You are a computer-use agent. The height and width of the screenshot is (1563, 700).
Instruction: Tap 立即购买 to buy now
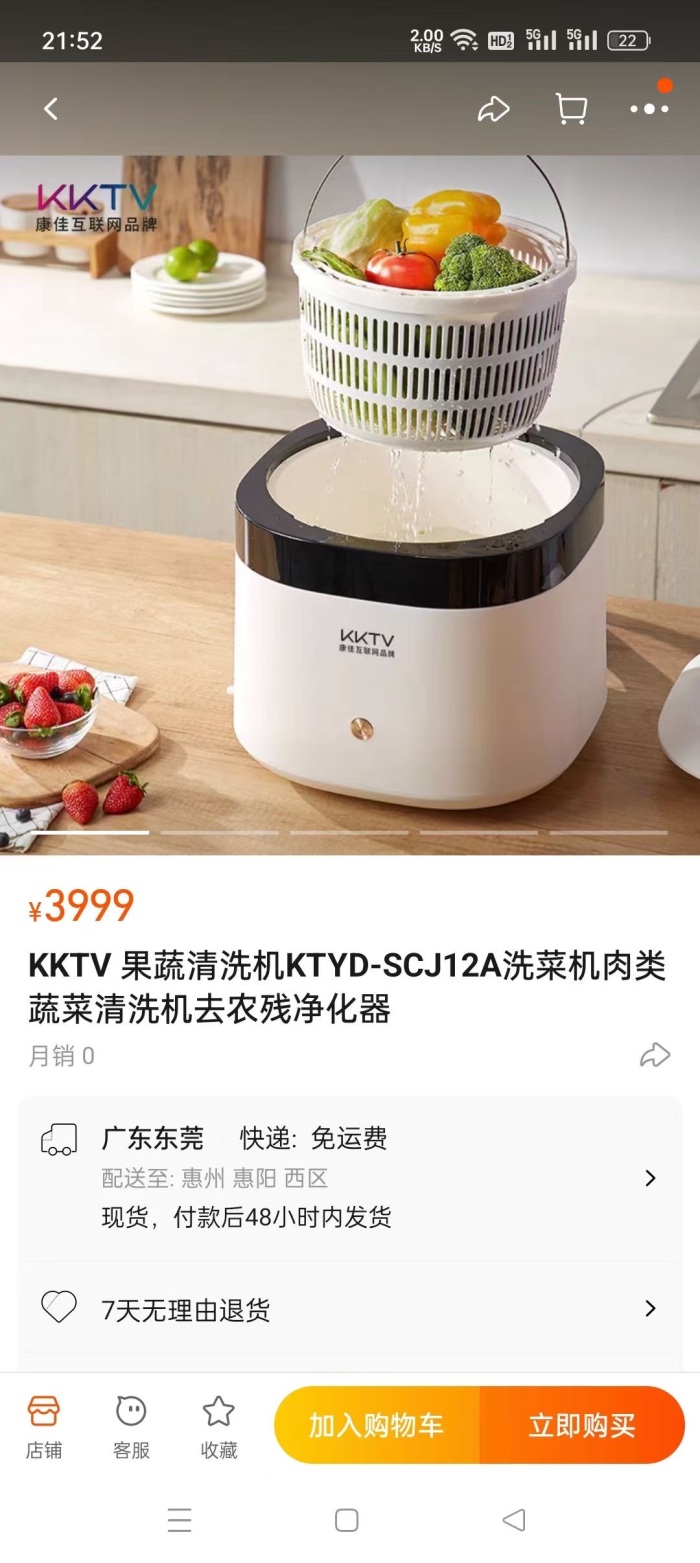point(582,1425)
